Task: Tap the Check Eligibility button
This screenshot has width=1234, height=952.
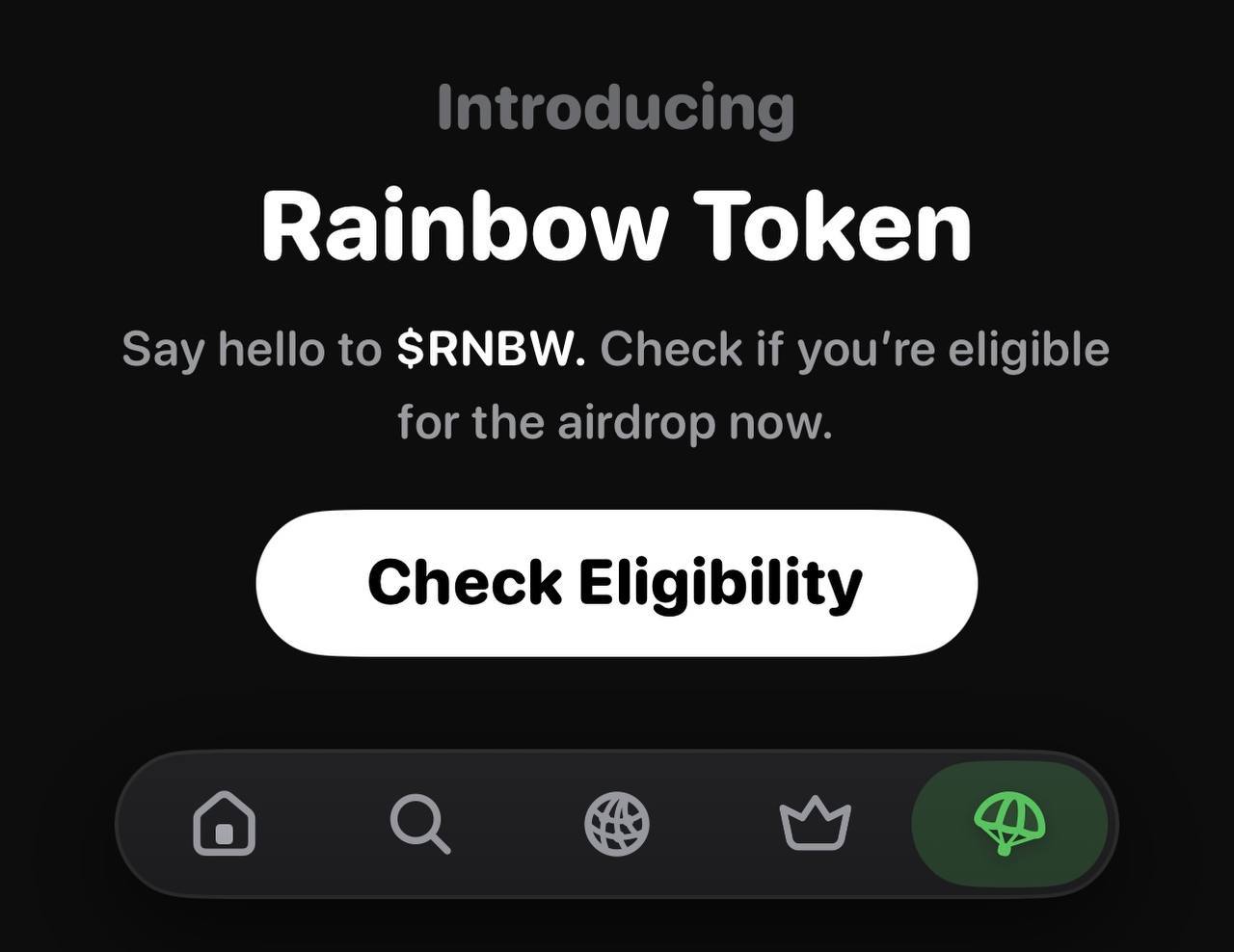Action: 616,583
